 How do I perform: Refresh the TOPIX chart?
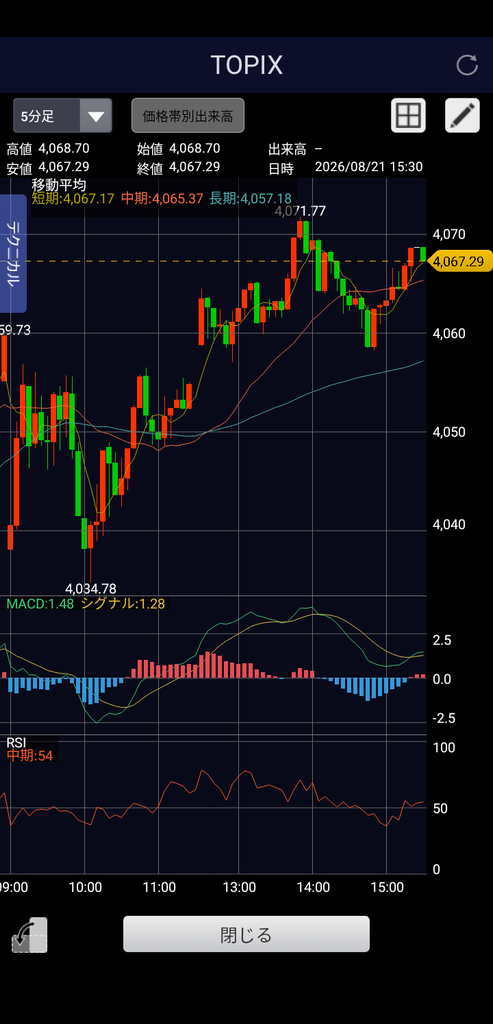tap(467, 65)
